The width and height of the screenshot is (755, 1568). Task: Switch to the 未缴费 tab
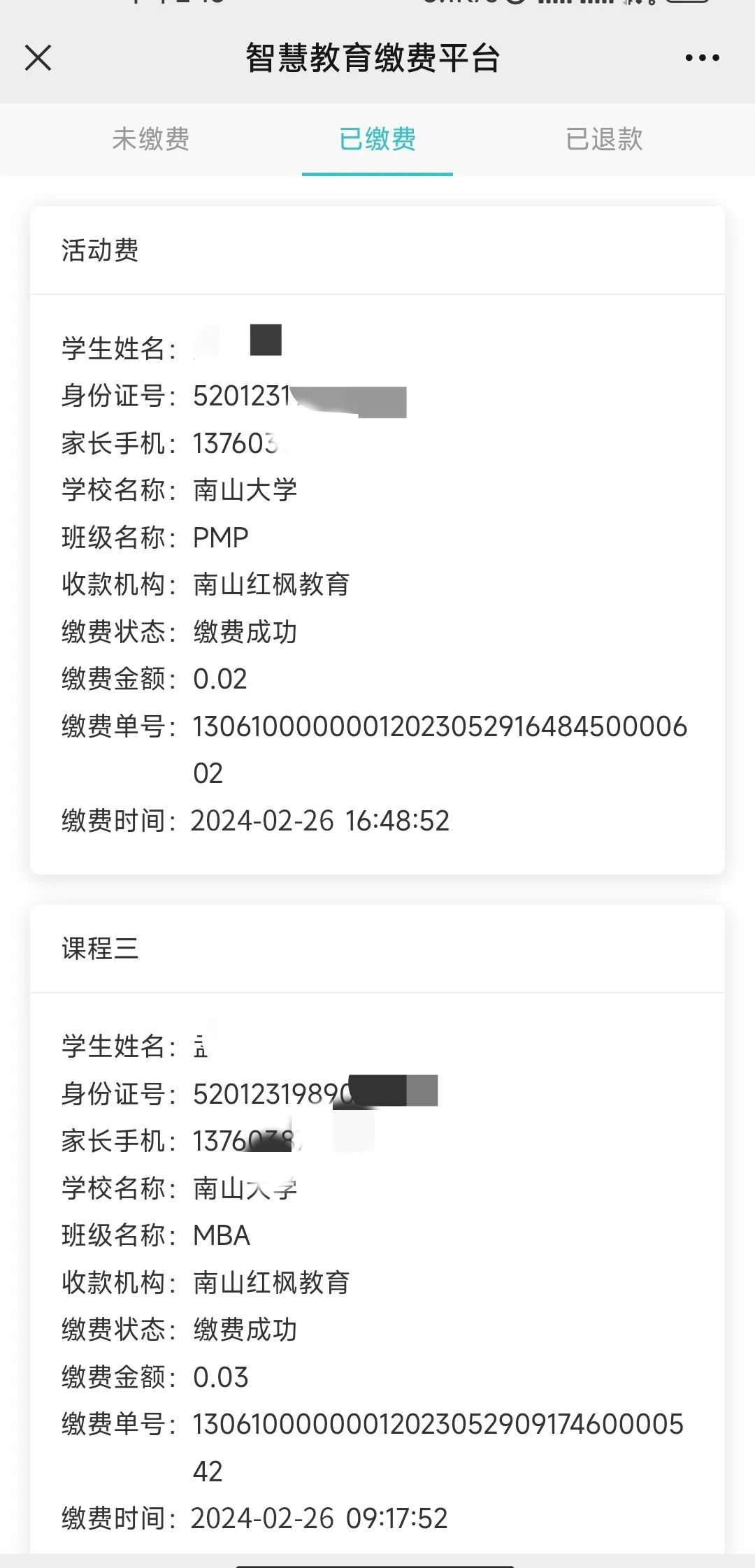(151, 138)
